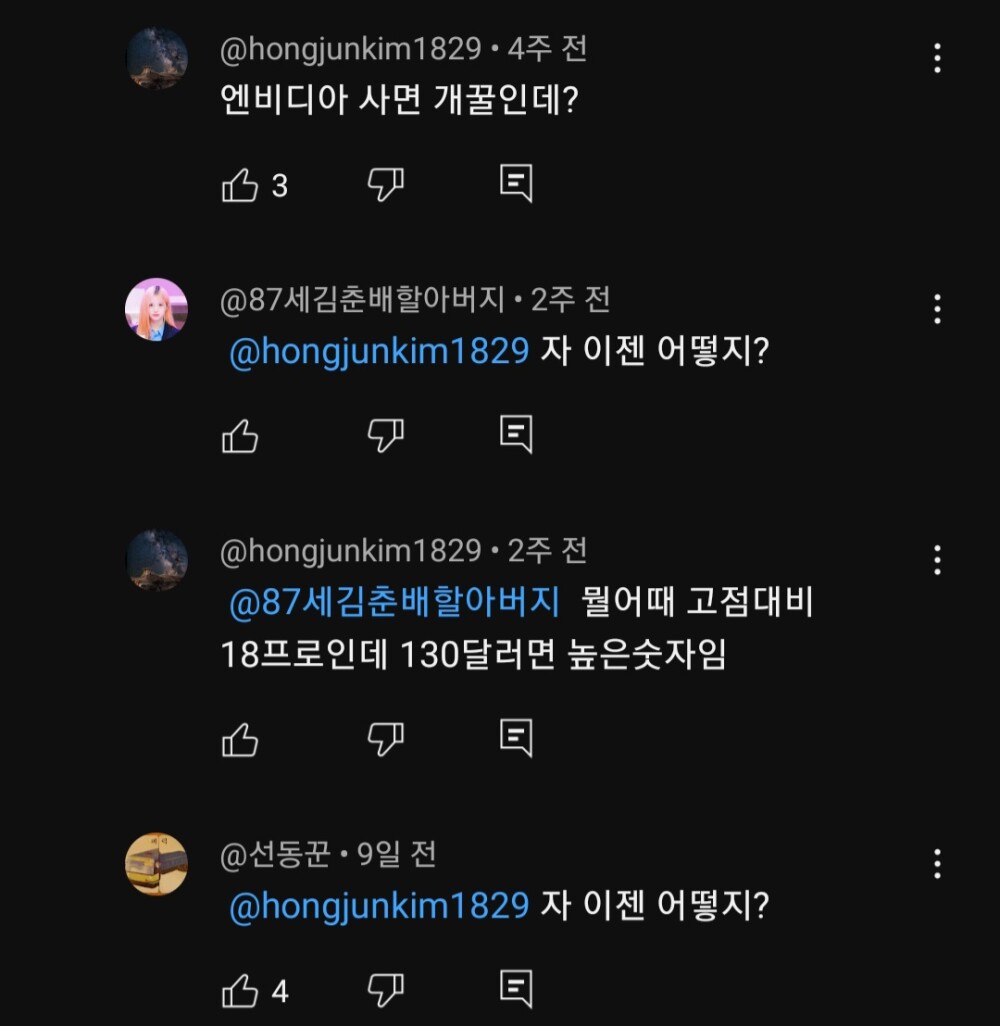Open overflow menu on @87세김춘배할아버지's comment
This screenshot has height=1026, width=1000.
pyautogui.click(x=937, y=309)
